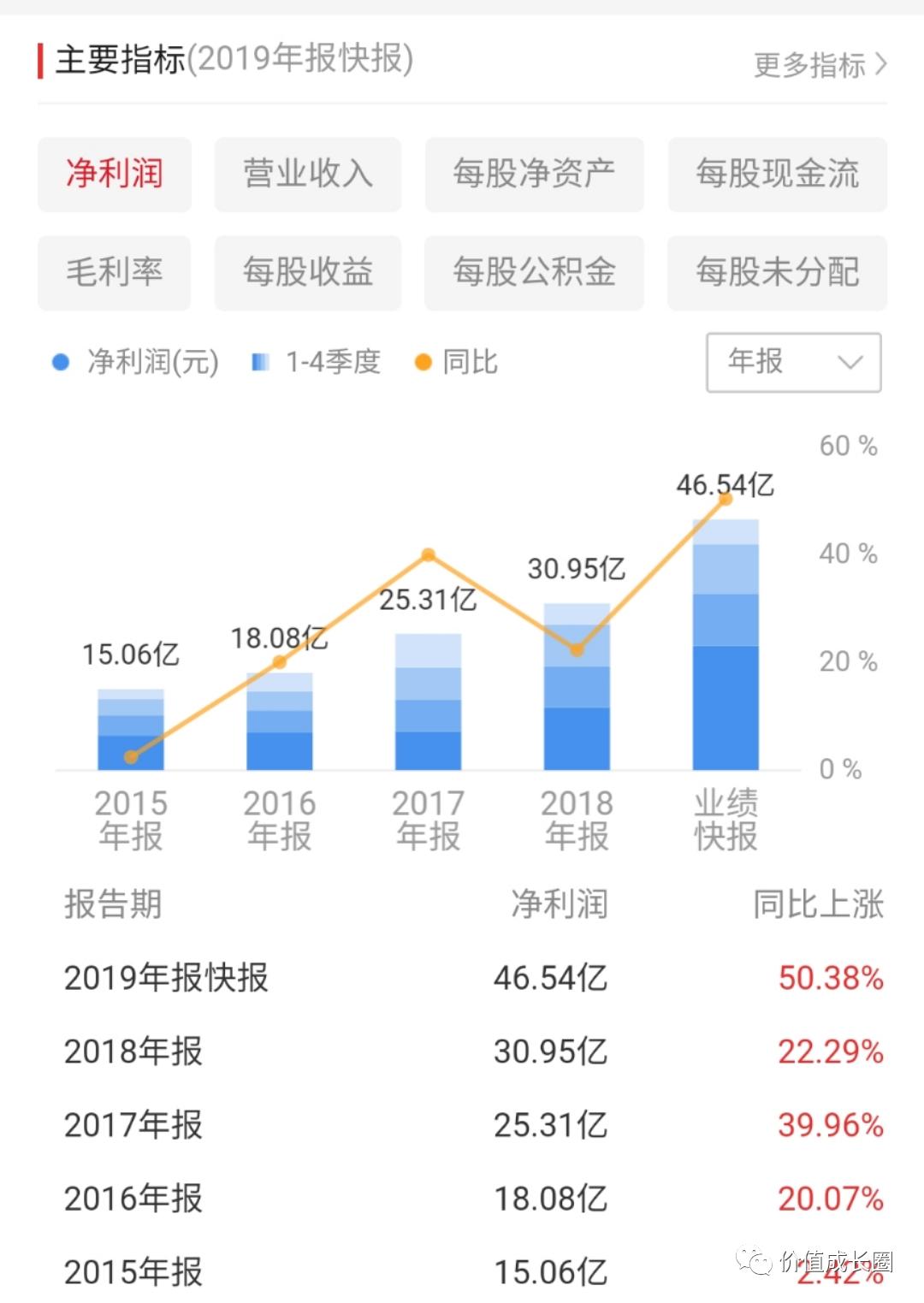View the 毛利率 indicator
The image size is (924, 1303).
coord(114,272)
